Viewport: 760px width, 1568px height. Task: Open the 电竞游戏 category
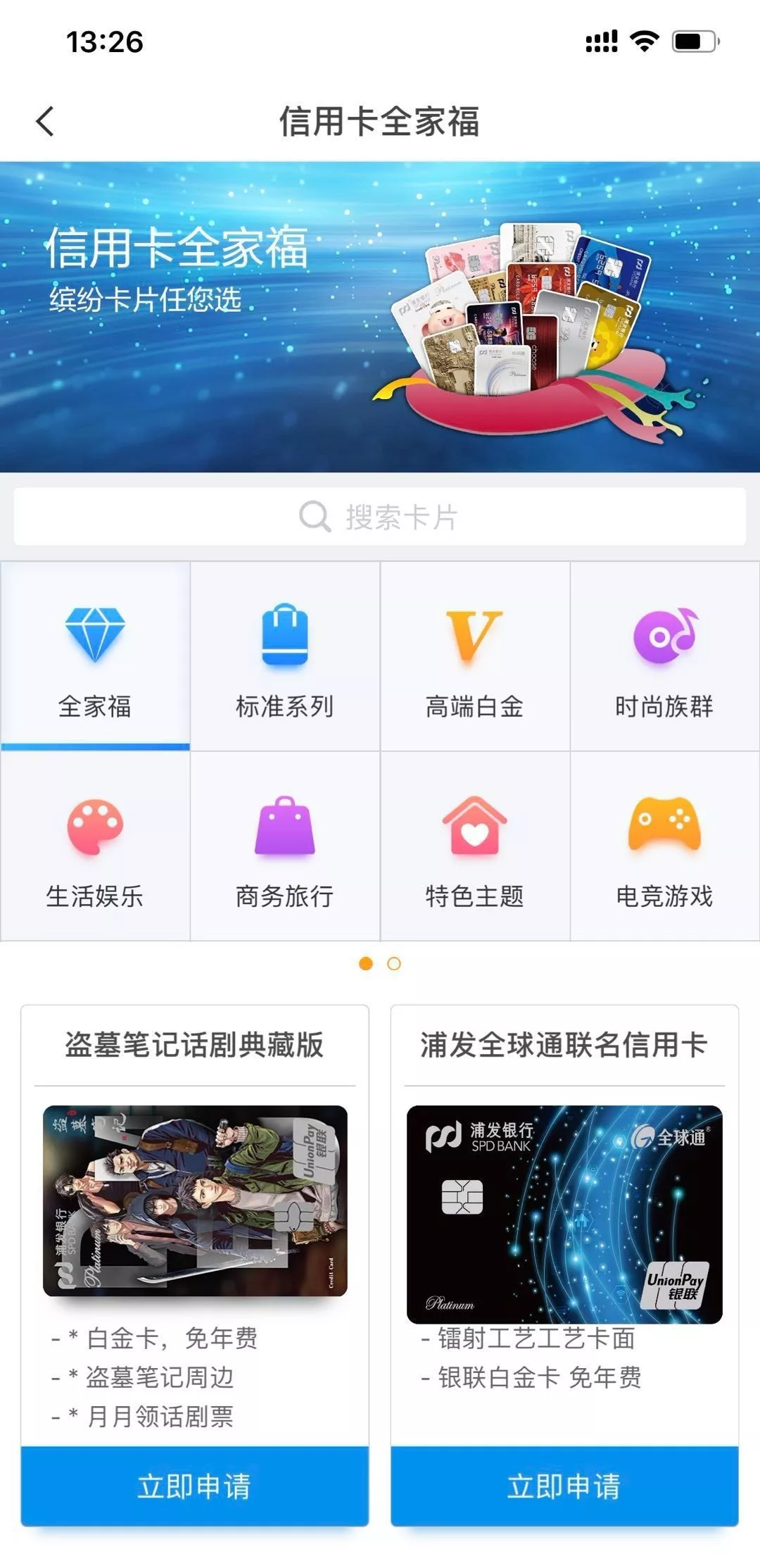pos(665,846)
